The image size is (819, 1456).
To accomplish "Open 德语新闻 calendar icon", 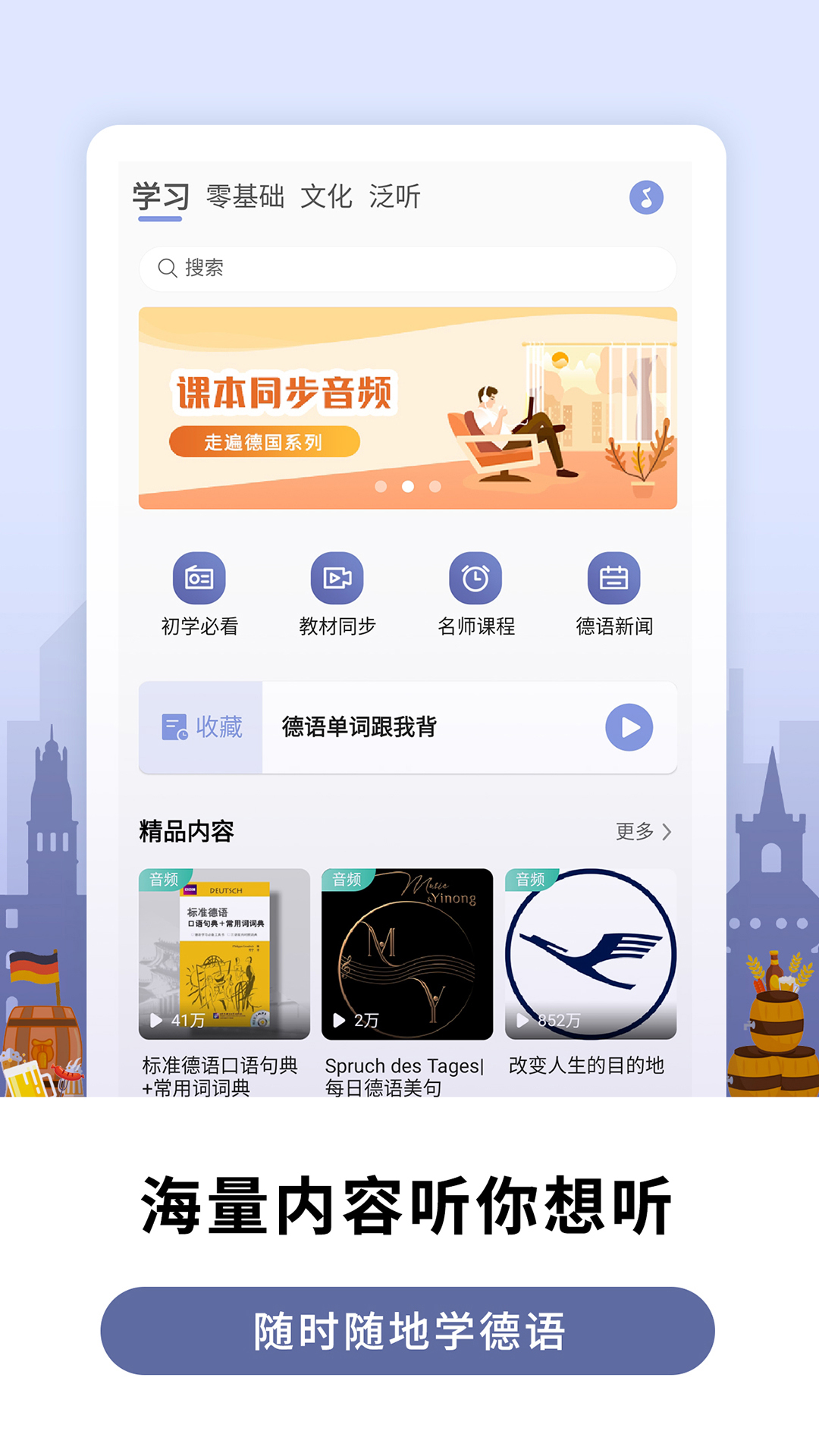I will pyautogui.click(x=614, y=579).
